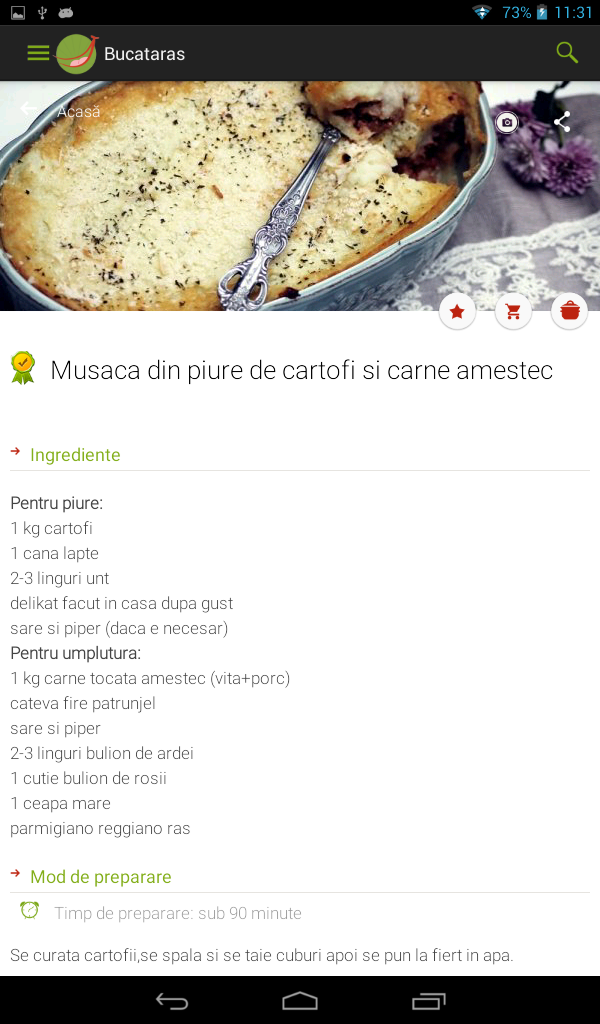Go back to Acasă
This screenshot has height=1024, width=600.
(x=30, y=110)
